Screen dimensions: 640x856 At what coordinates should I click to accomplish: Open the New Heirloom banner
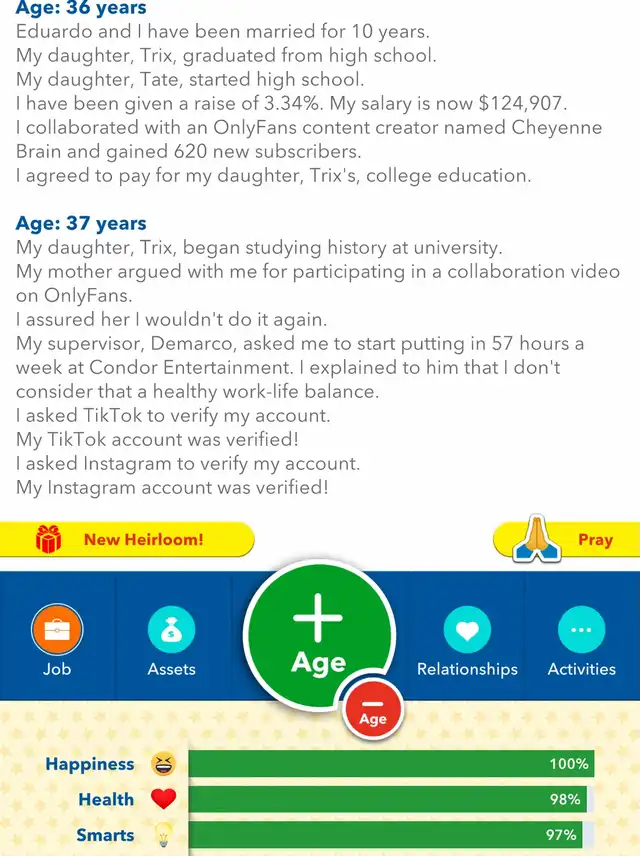click(x=125, y=540)
